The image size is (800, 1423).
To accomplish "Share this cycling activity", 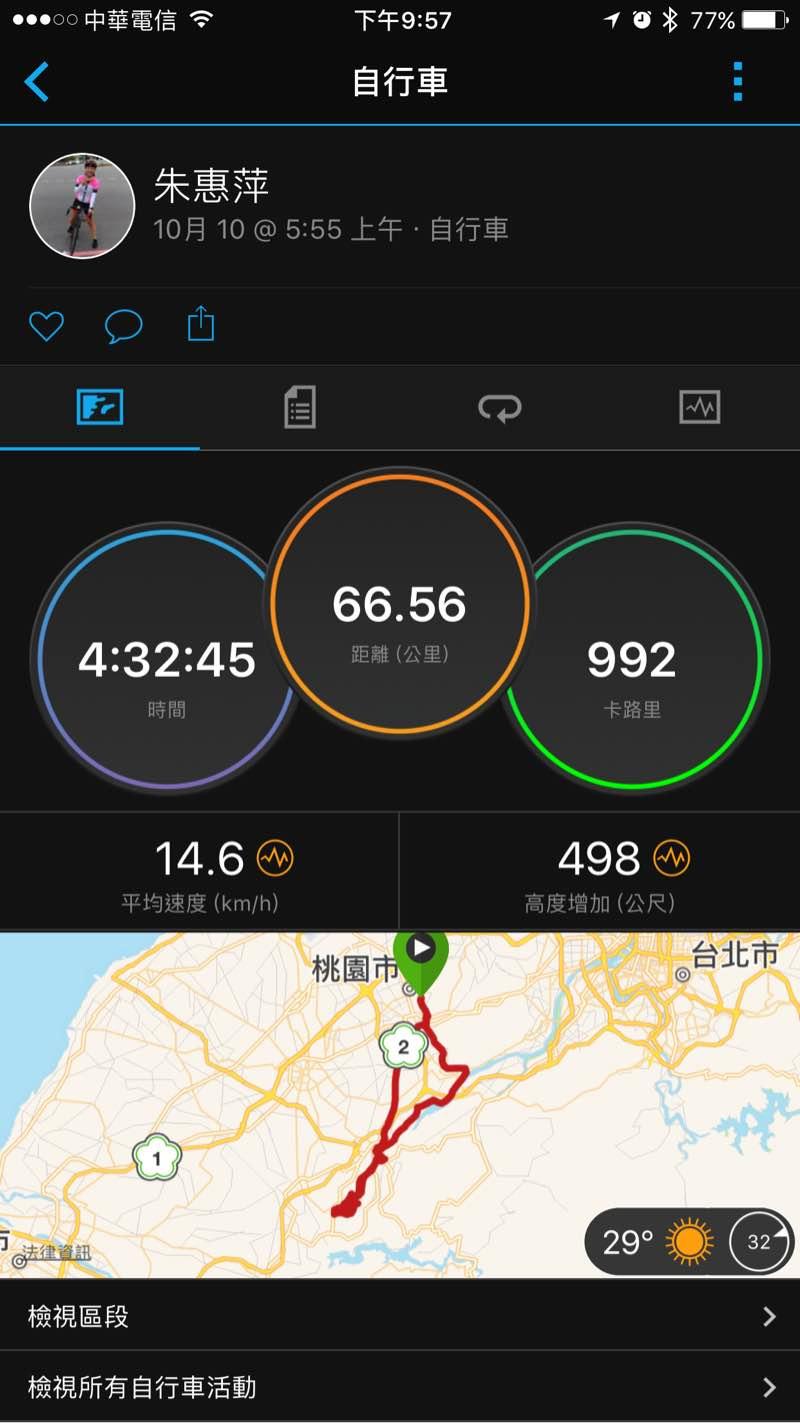I will (201, 325).
